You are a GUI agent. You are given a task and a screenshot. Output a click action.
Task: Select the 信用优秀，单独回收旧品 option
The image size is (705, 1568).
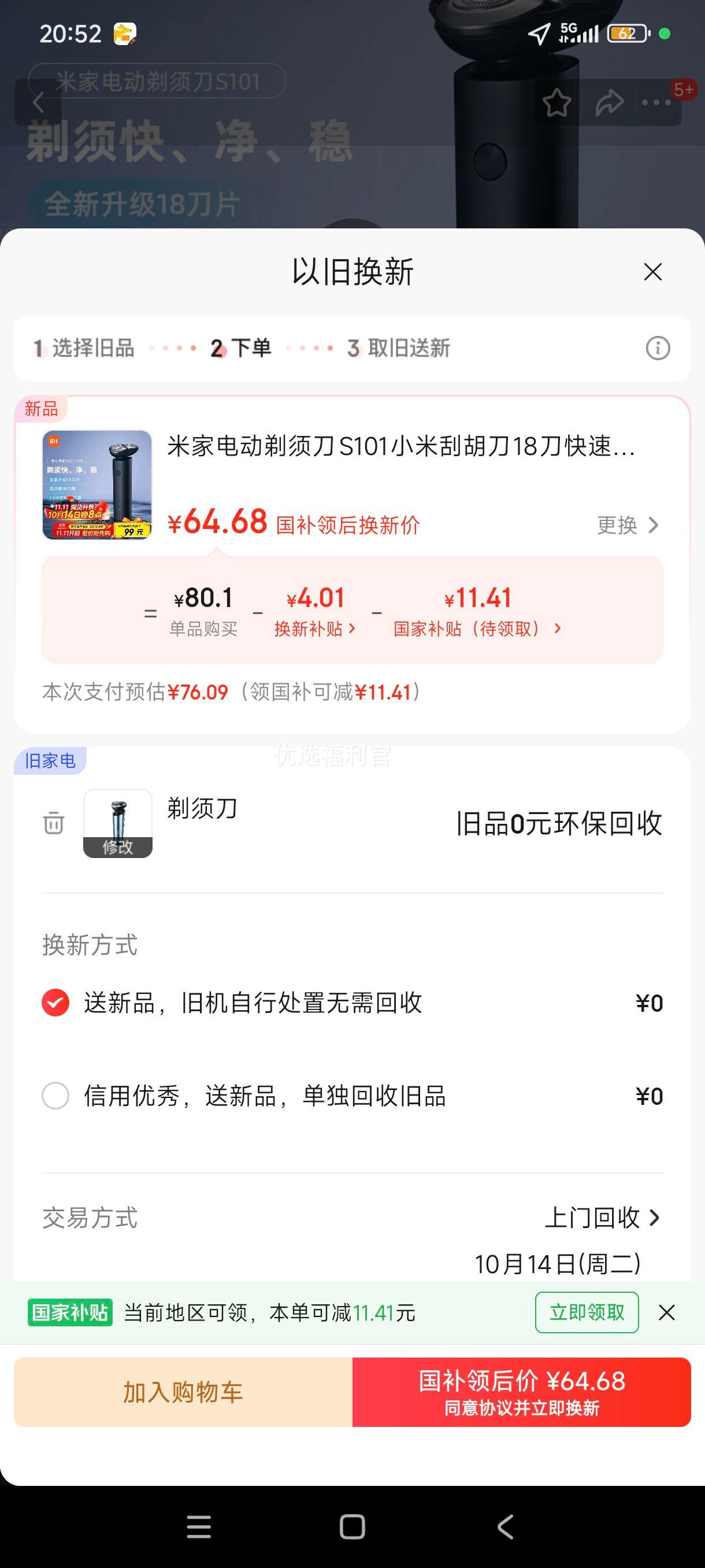[x=55, y=1097]
